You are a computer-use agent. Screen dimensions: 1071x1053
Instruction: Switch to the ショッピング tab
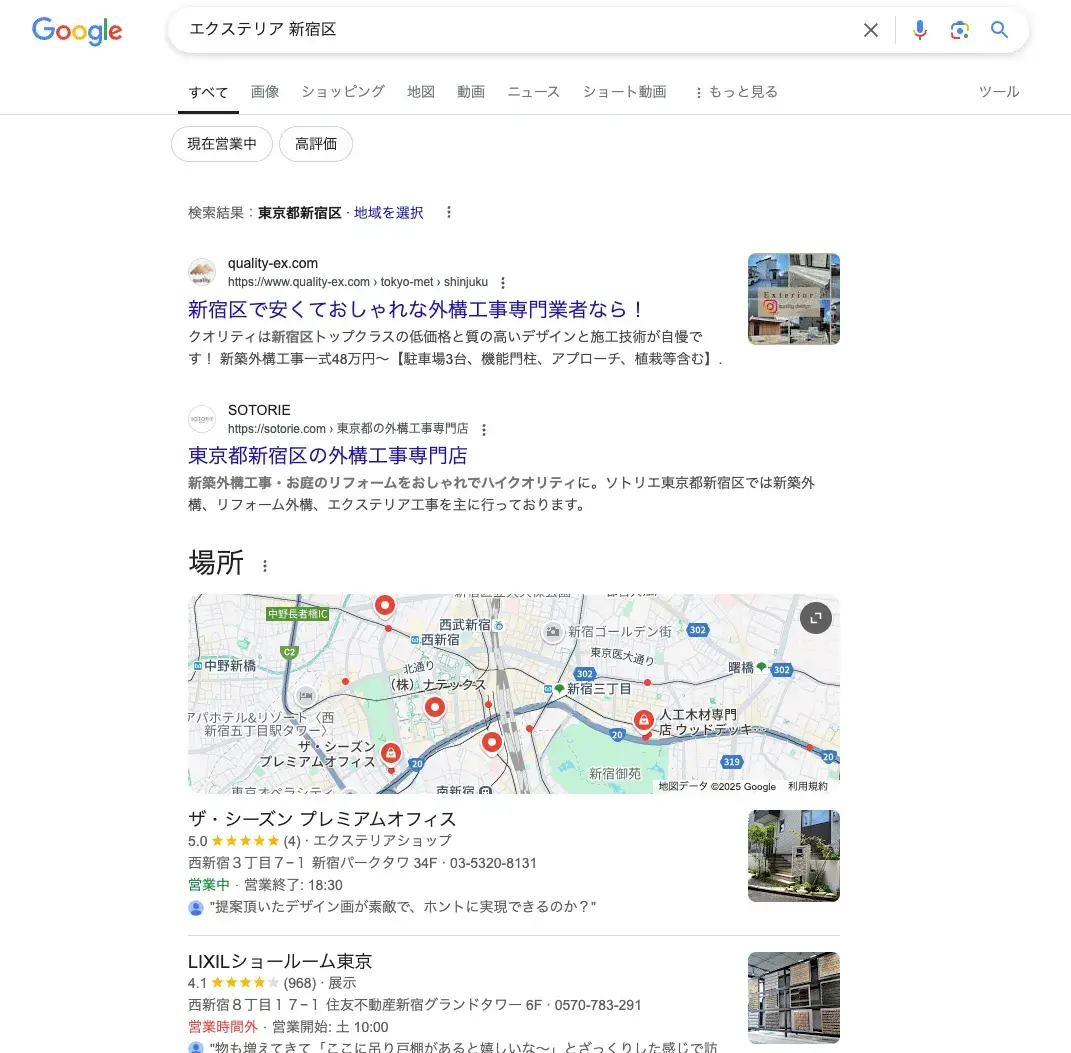coord(343,92)
